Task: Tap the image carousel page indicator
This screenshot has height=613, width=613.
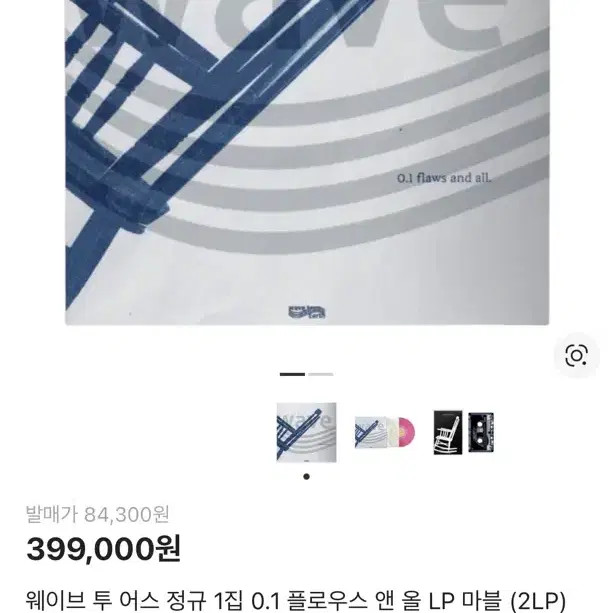Action: 306,374
